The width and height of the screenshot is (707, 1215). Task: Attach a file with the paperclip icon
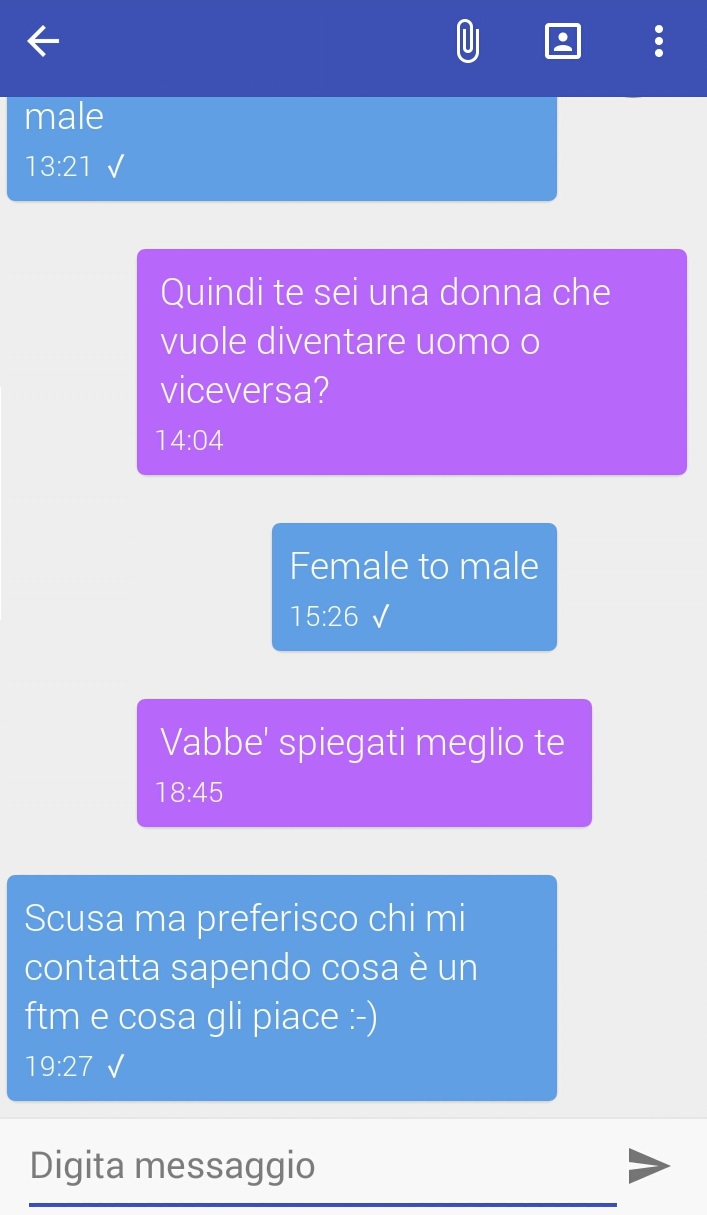[x=467, y=41]
